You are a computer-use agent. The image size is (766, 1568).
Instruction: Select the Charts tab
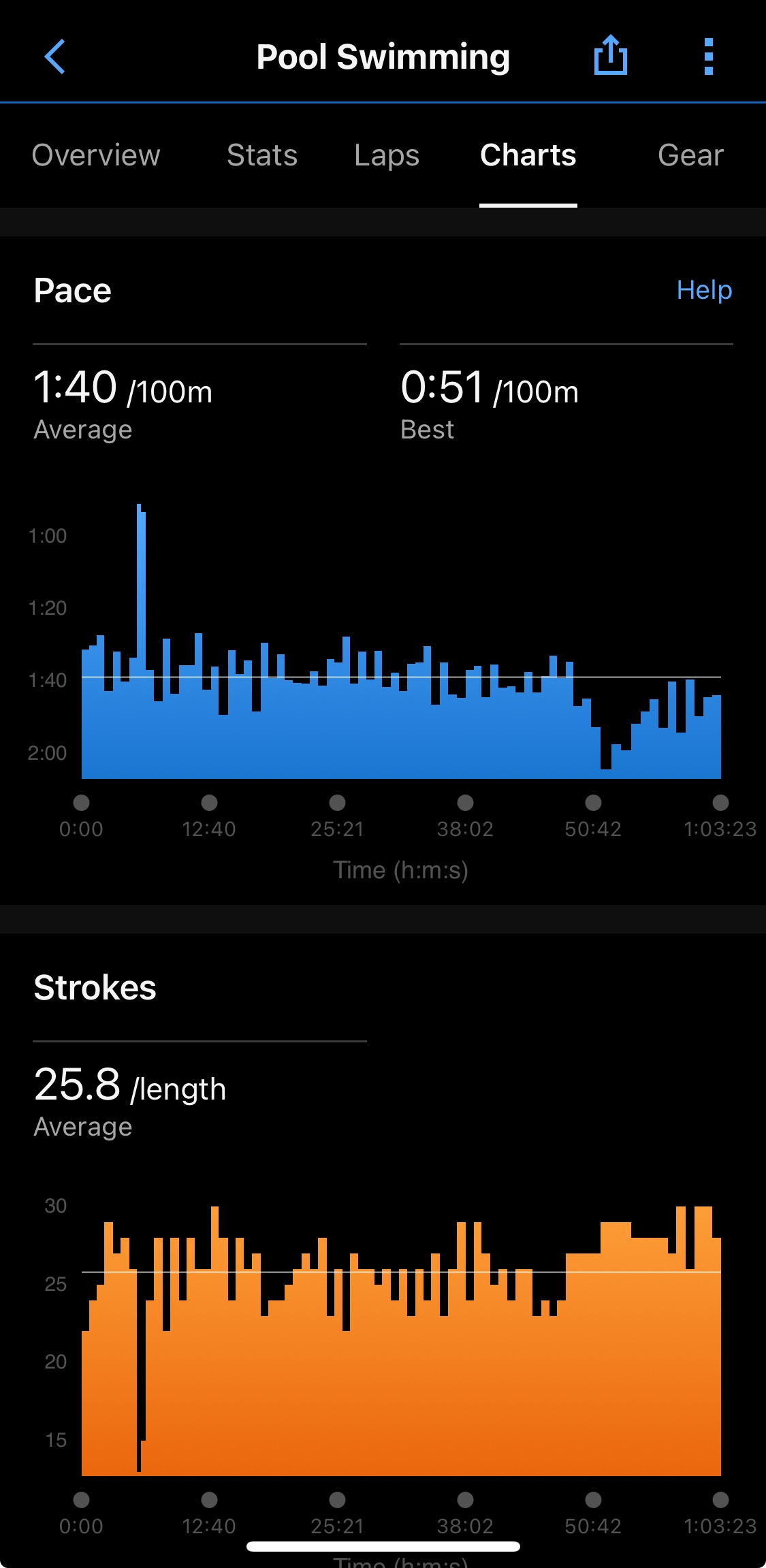pyautogui.click(x=528, y=155)
